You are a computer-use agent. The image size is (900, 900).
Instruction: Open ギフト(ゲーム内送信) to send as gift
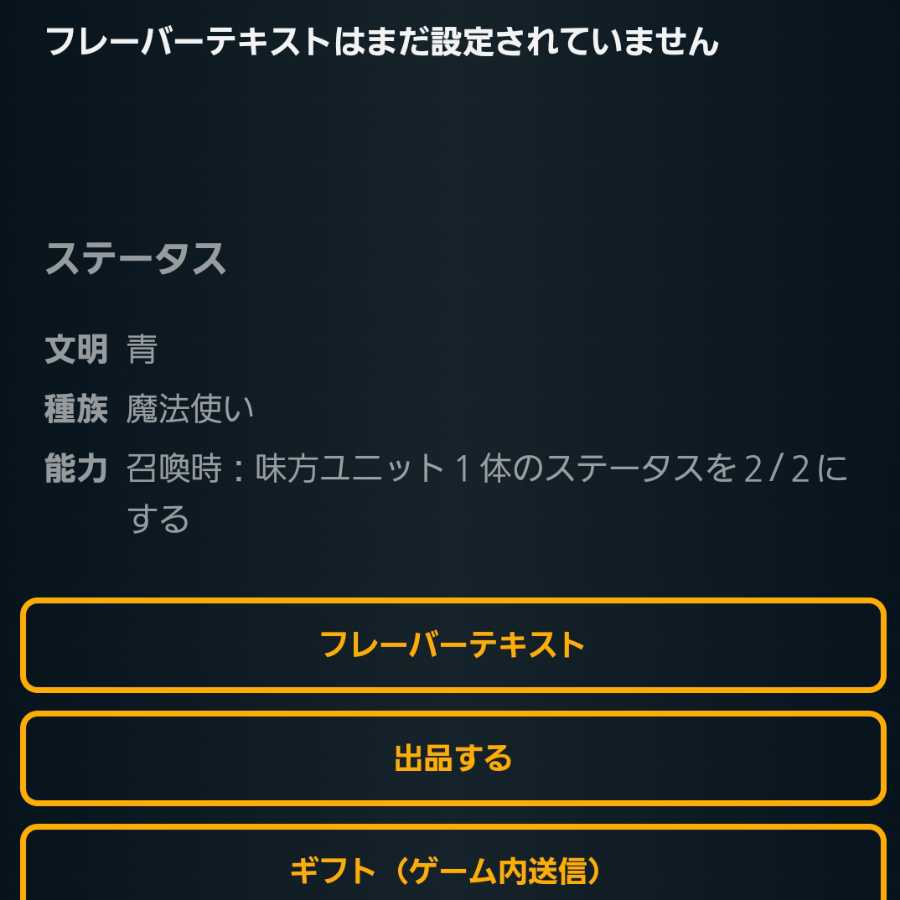point(452,868)
